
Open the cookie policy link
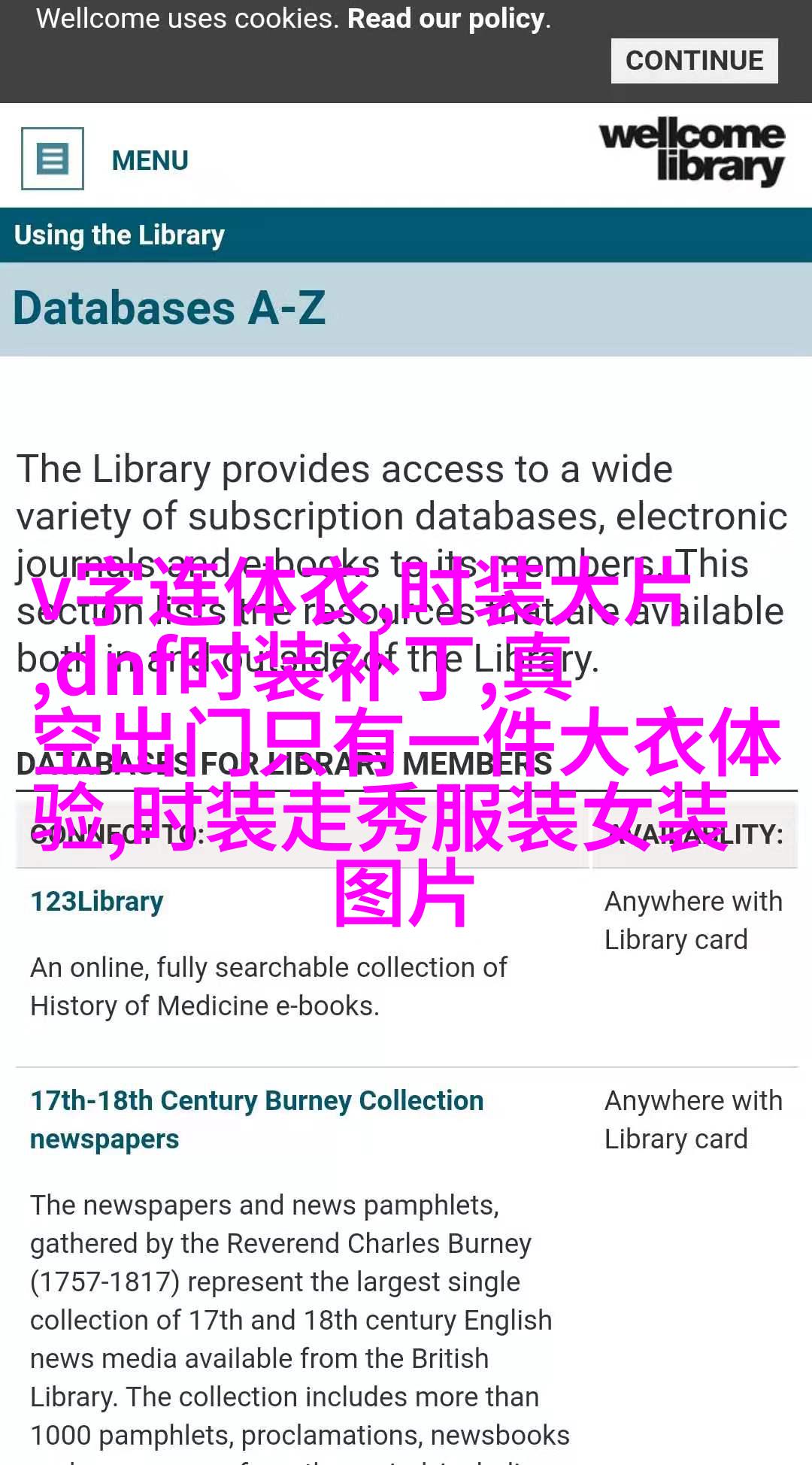click(x=447, y=19)
